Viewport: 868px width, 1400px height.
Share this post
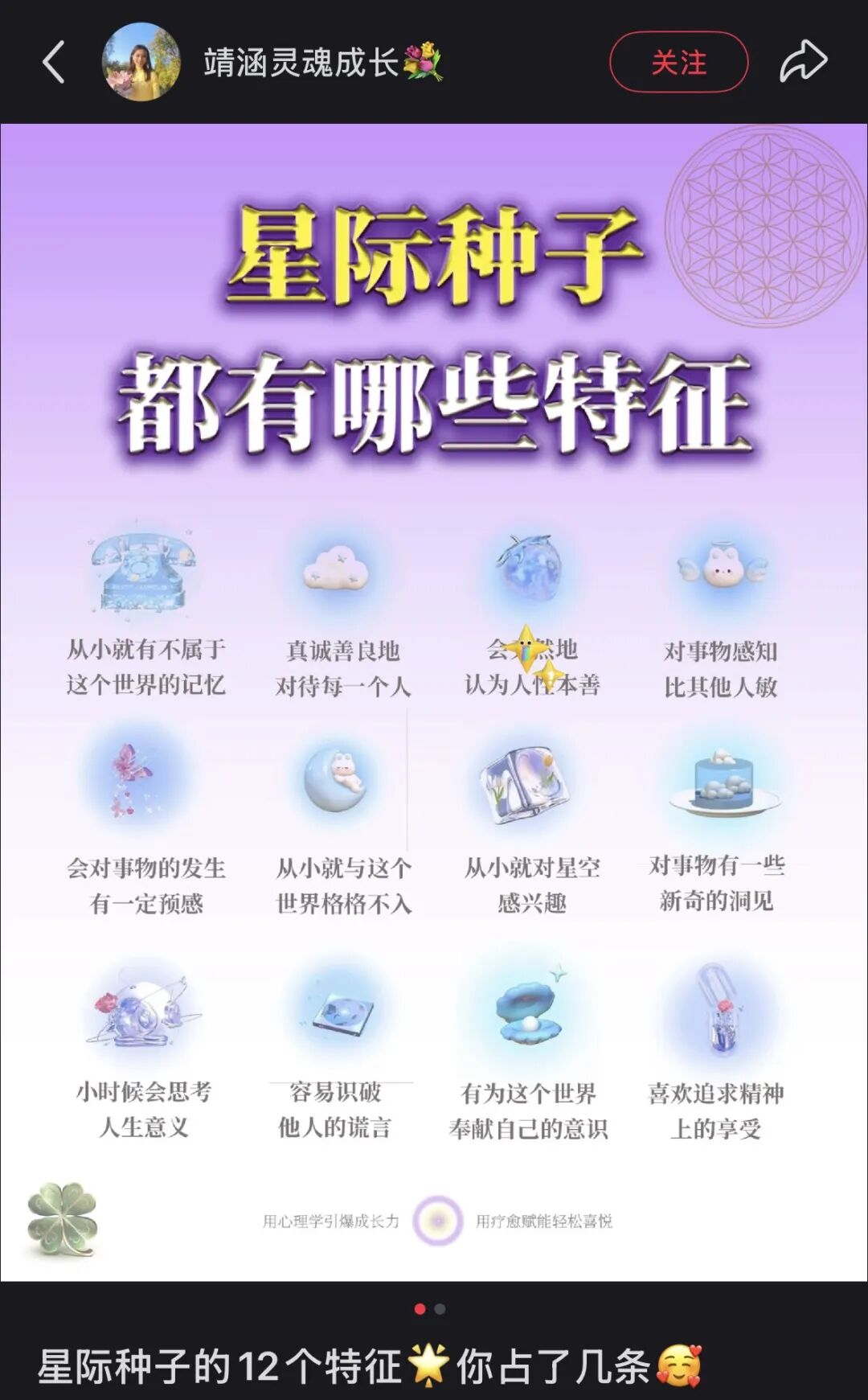pyautogui.click(x=803, y=62)
